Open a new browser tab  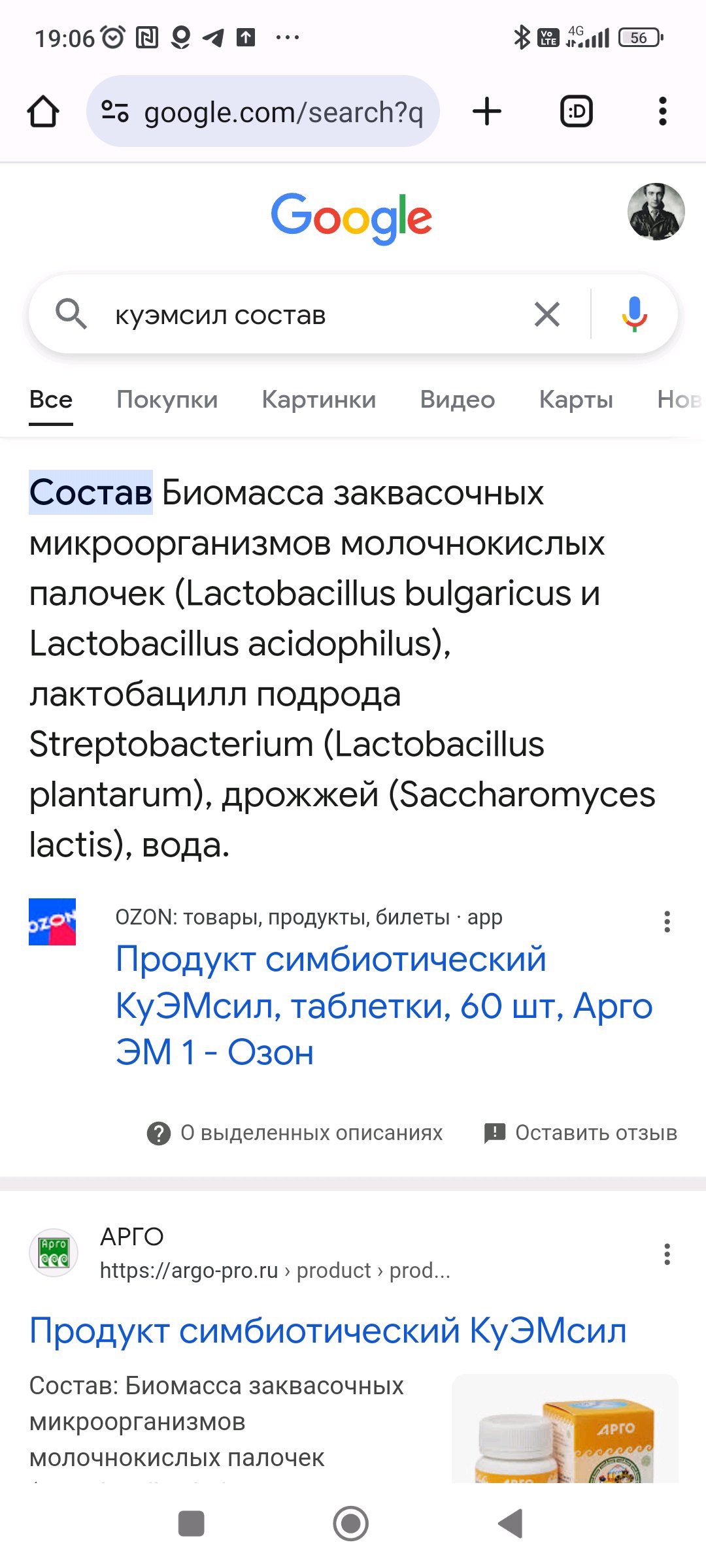click(487, 112)
